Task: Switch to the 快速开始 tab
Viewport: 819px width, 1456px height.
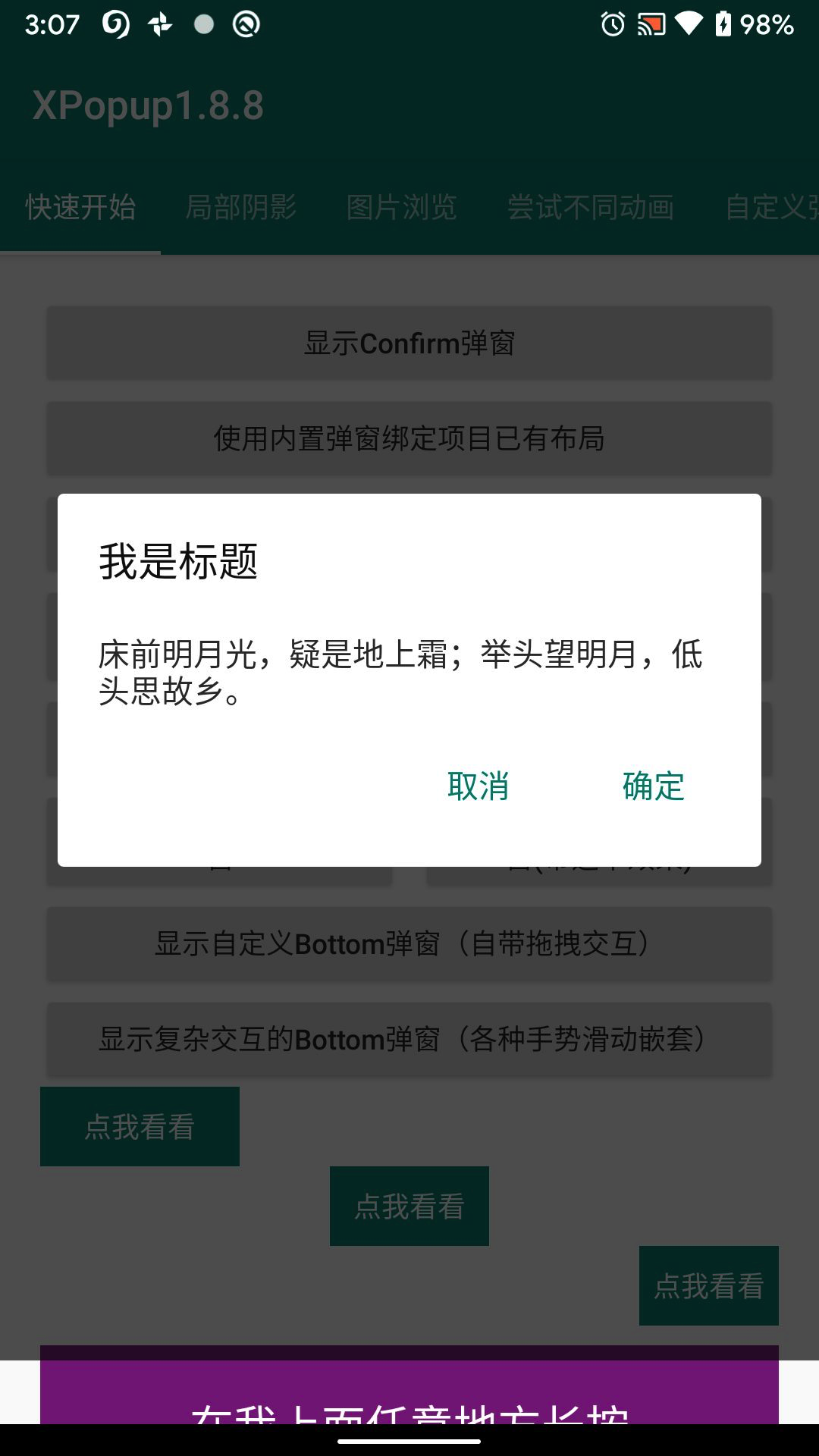Action: pyautogui.click(x=80, y=207)
